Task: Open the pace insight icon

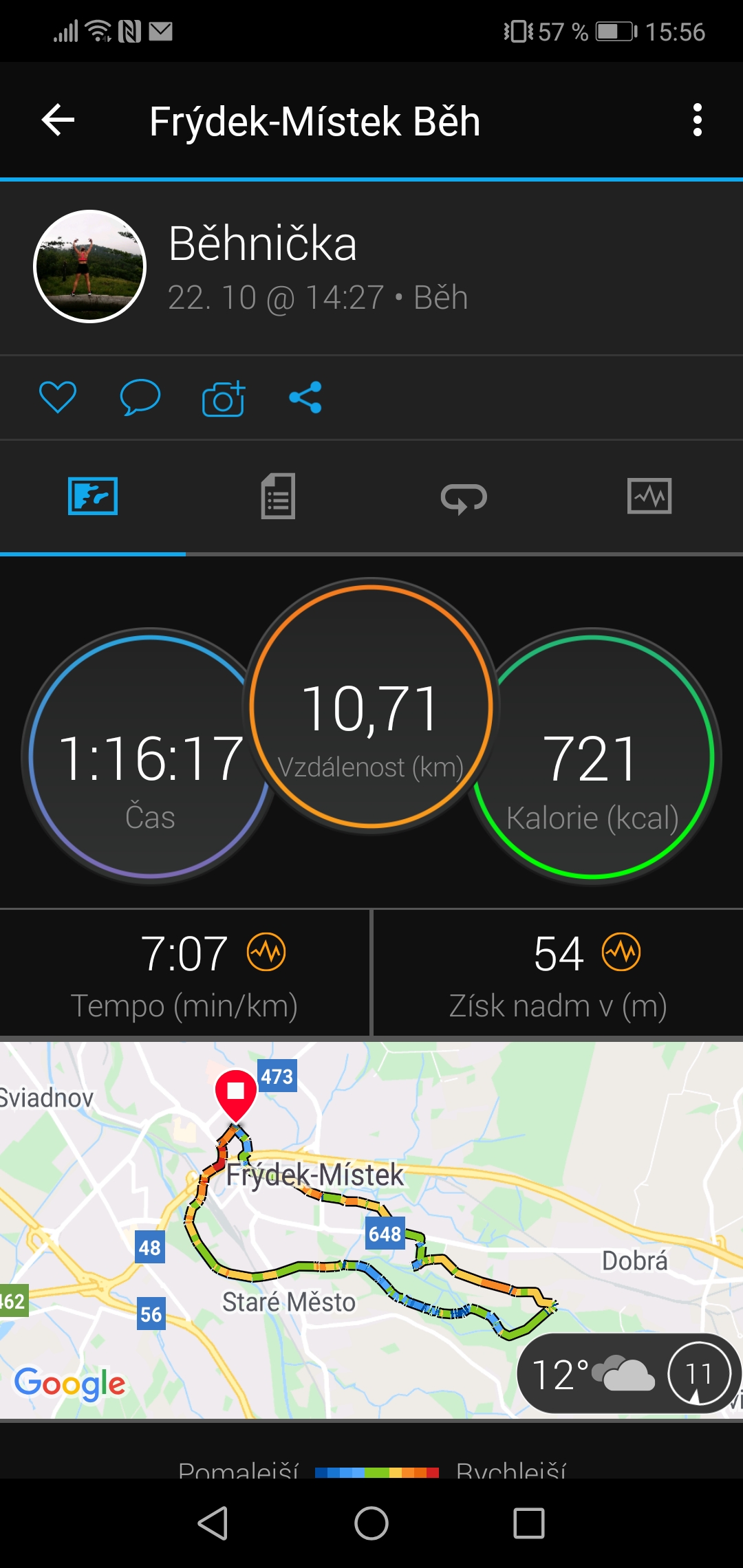Action: 266,952
